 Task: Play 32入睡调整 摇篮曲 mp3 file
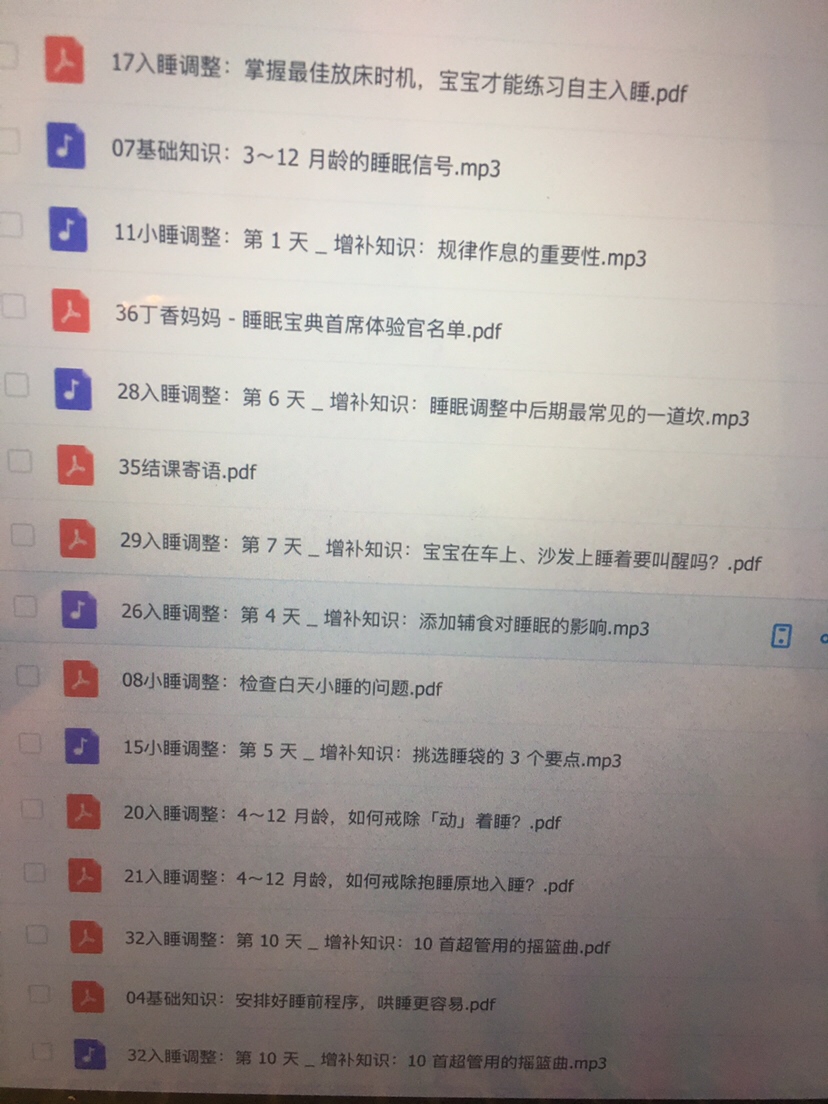pos(367,1059)
